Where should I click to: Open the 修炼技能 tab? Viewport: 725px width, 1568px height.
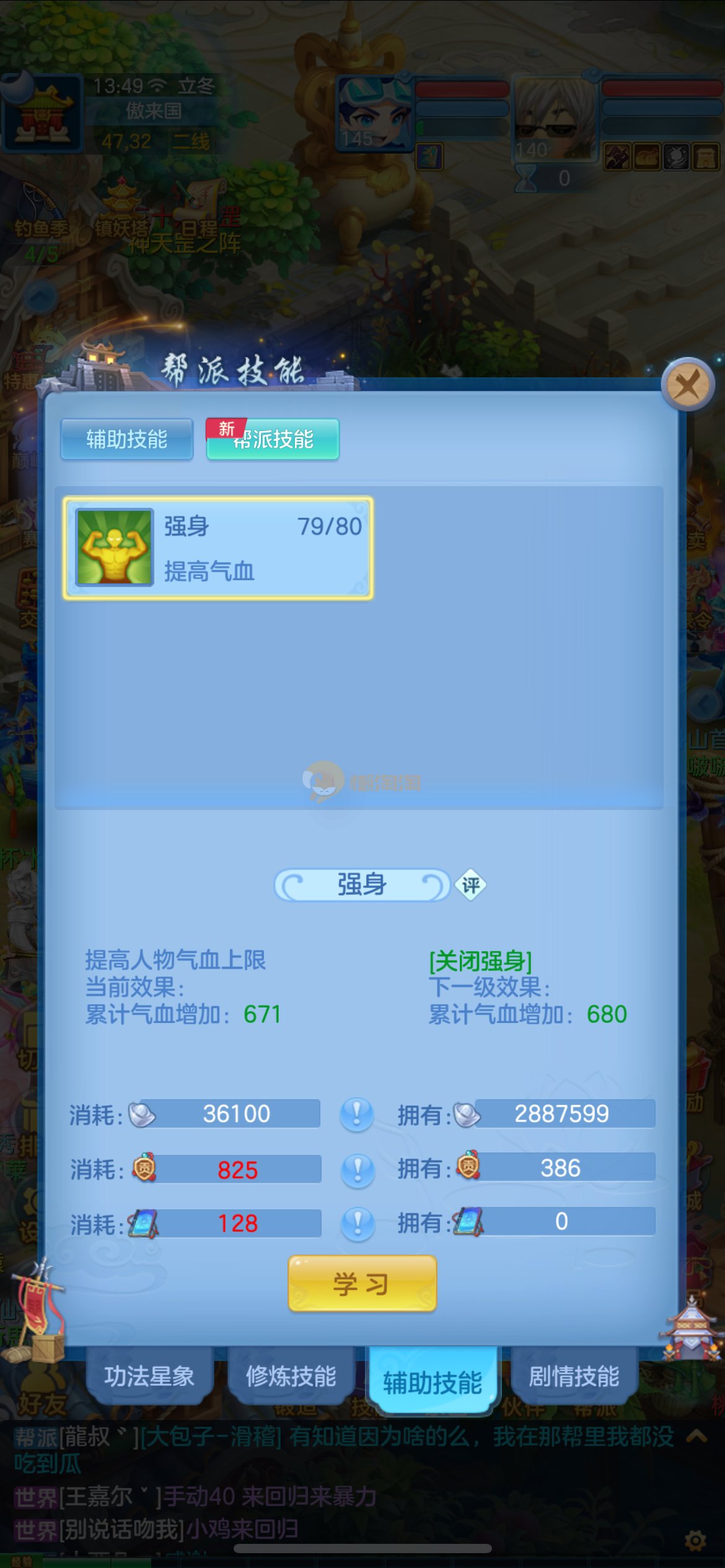[291, 1376]
